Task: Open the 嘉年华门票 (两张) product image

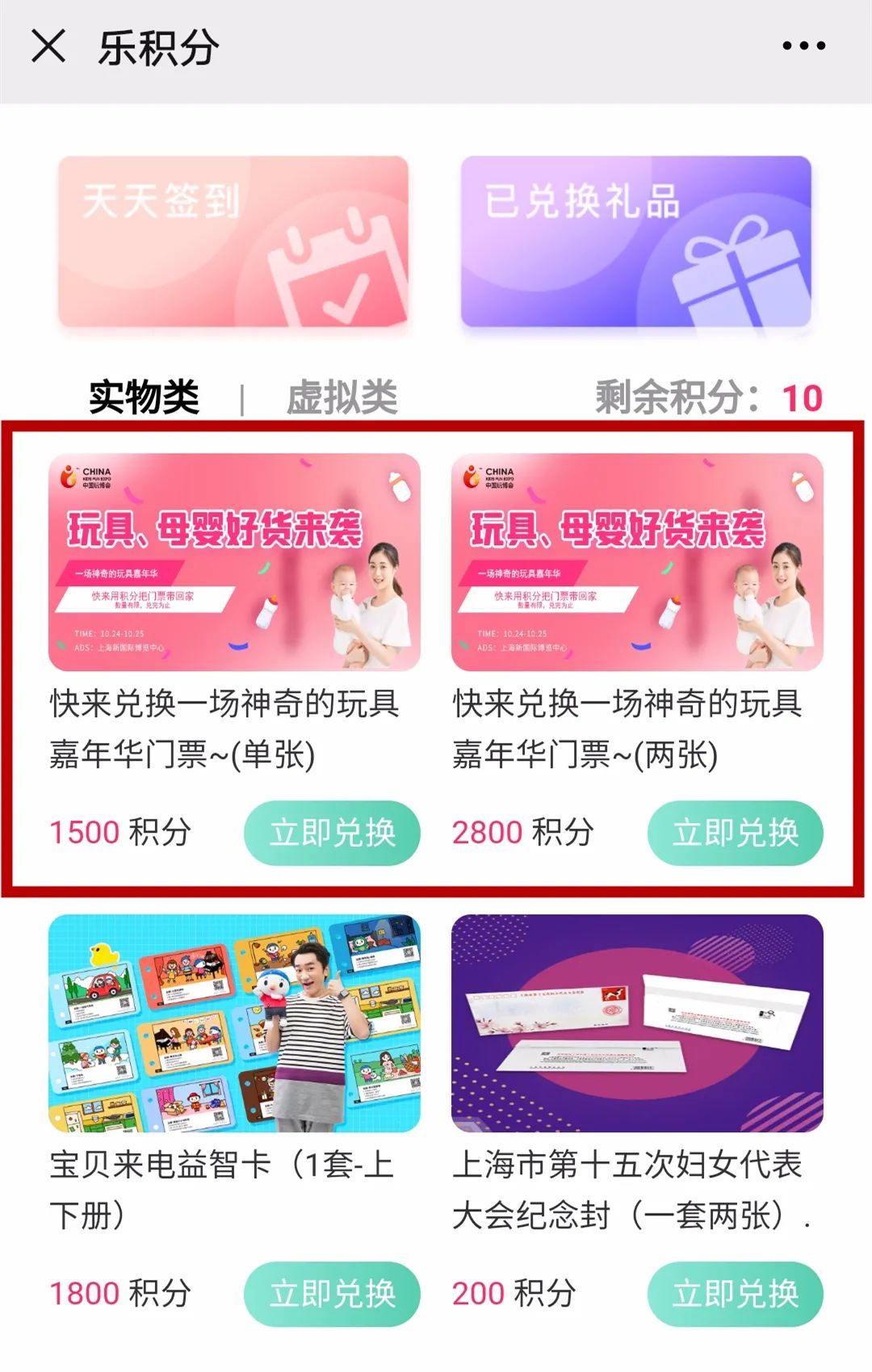Action: [x=637, y=562]
